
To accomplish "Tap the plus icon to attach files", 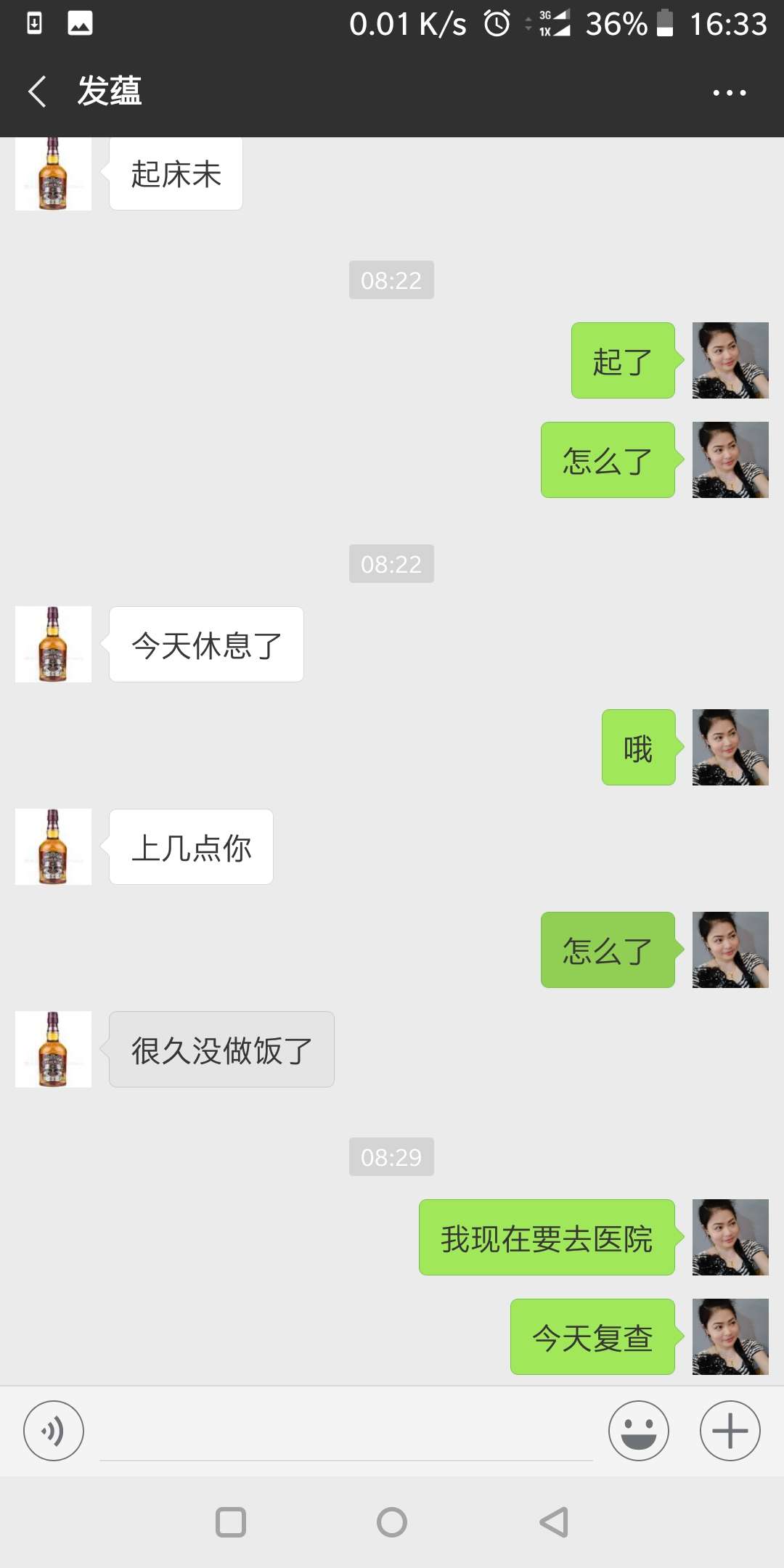I will pos(729,1430).
